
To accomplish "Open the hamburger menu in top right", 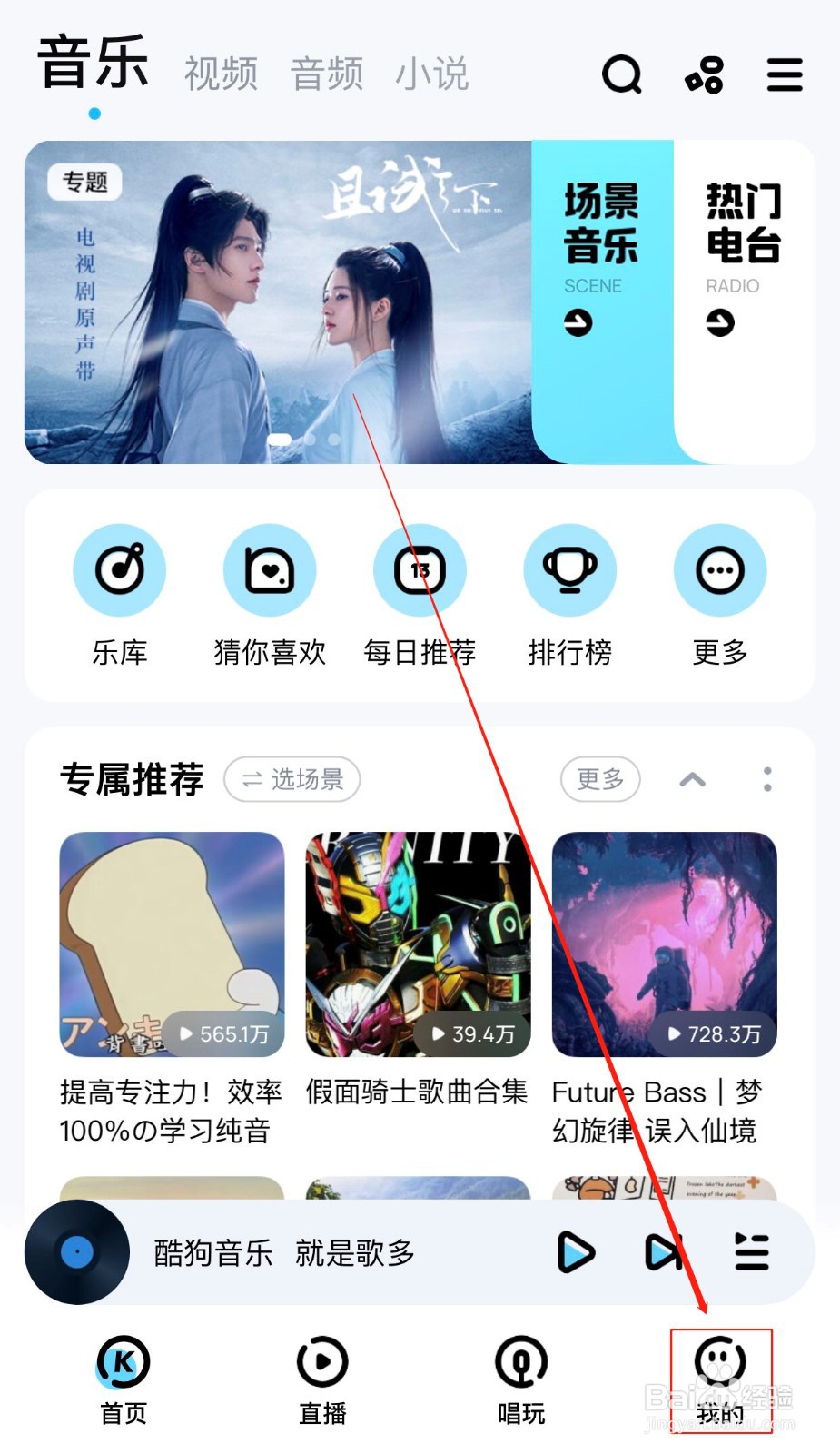I will tap(784, 76).
